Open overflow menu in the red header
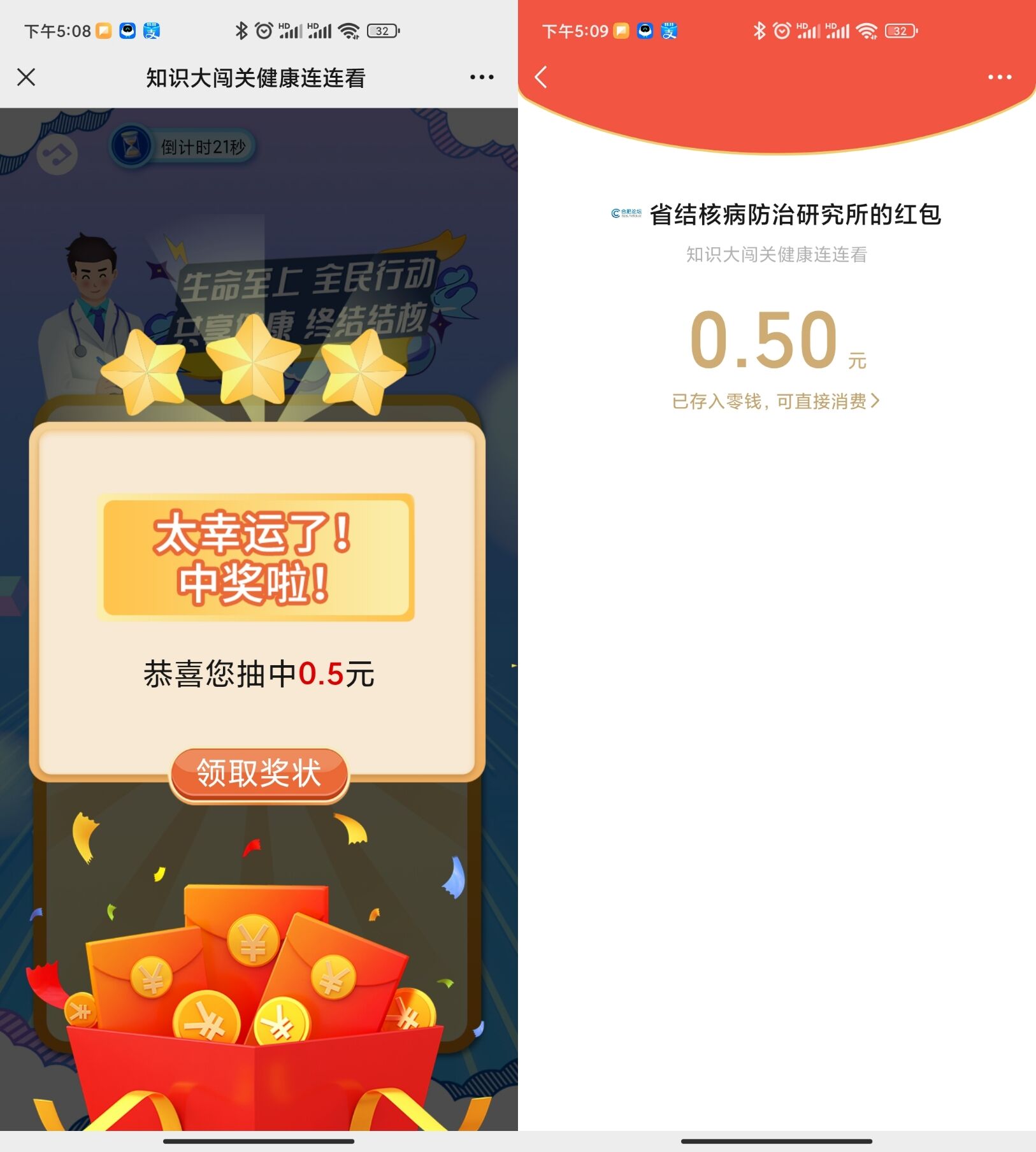This screenshot has width=1036, height=1152. [999, 77]
